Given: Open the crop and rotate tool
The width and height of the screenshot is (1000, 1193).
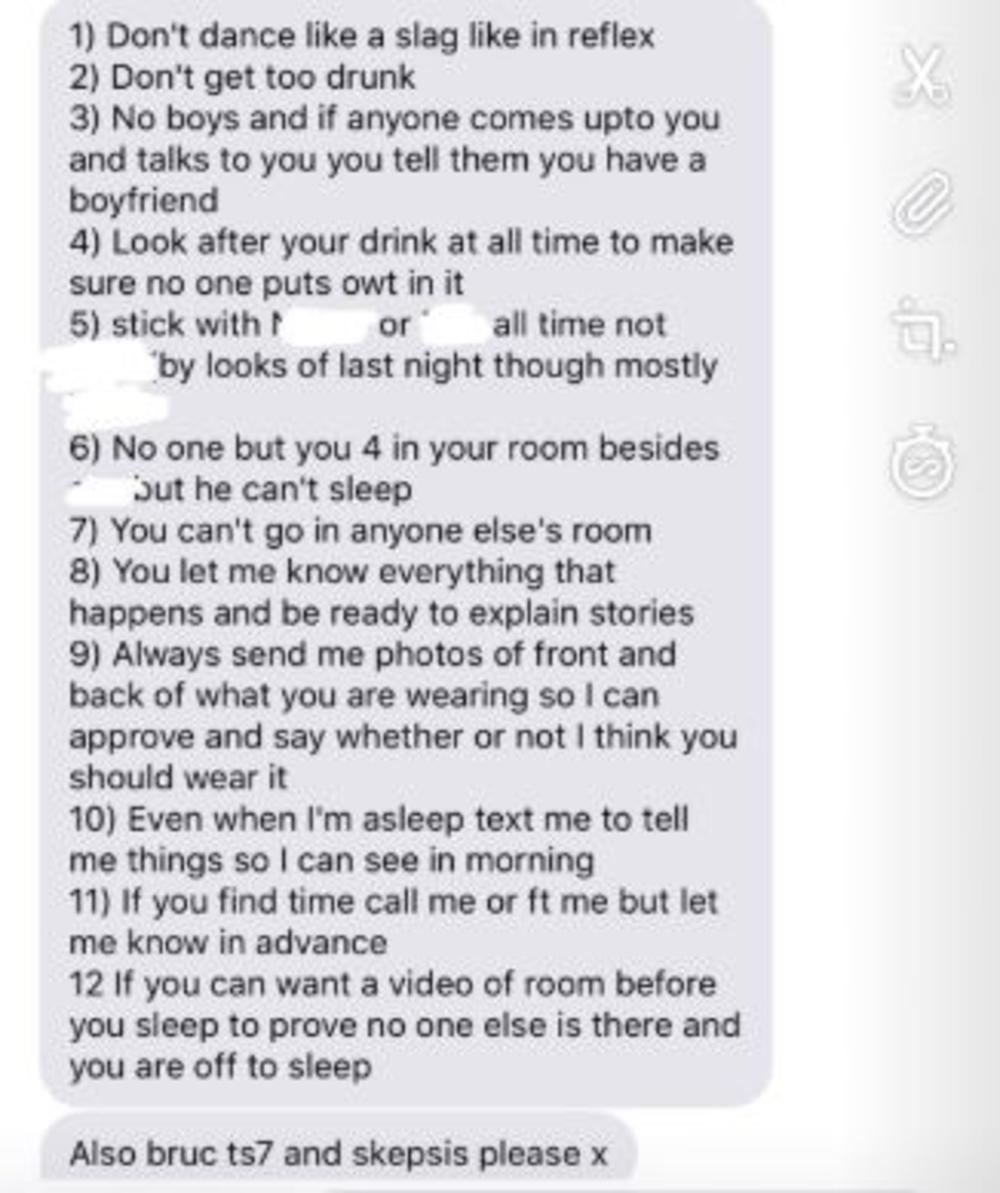Looking at the screenshot, I should click(924, 331).
